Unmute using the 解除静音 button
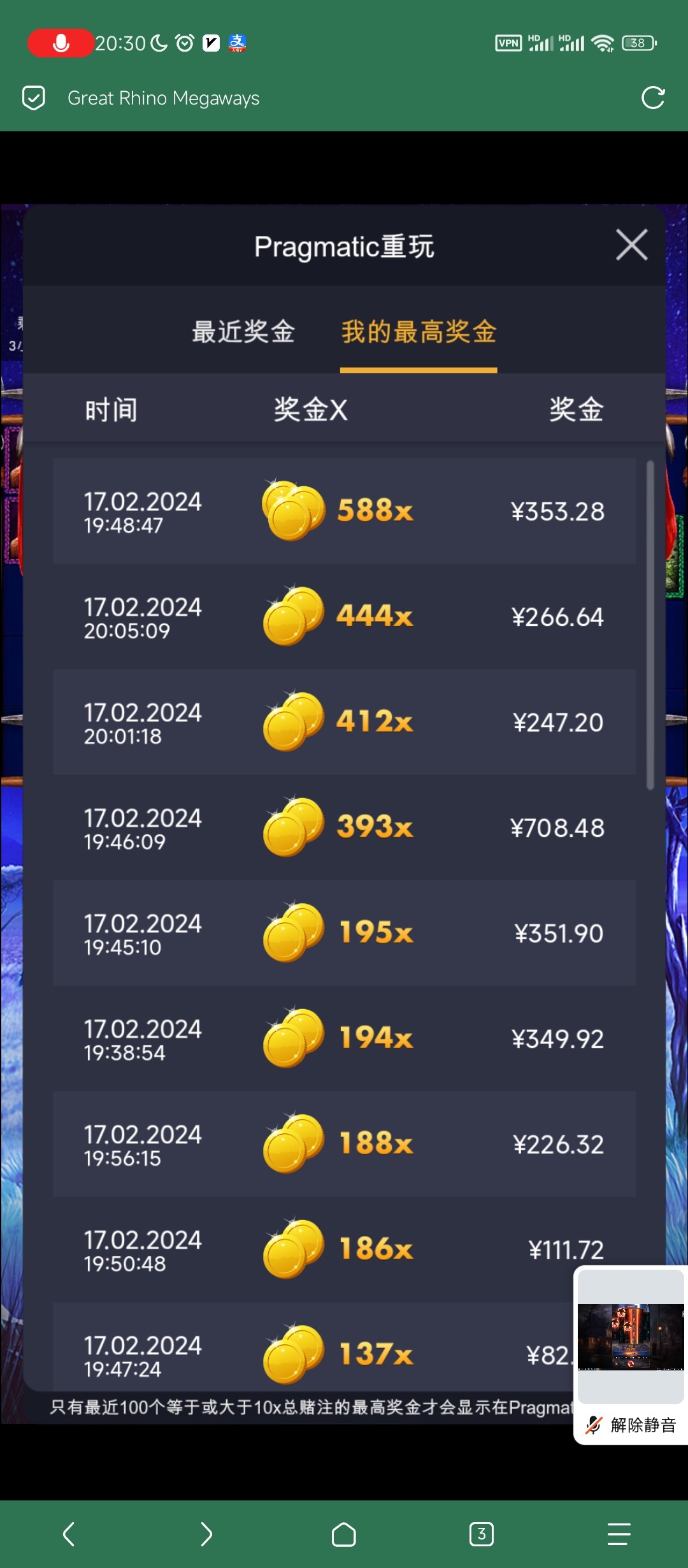688x1568 pixels. coord(632,1425)
